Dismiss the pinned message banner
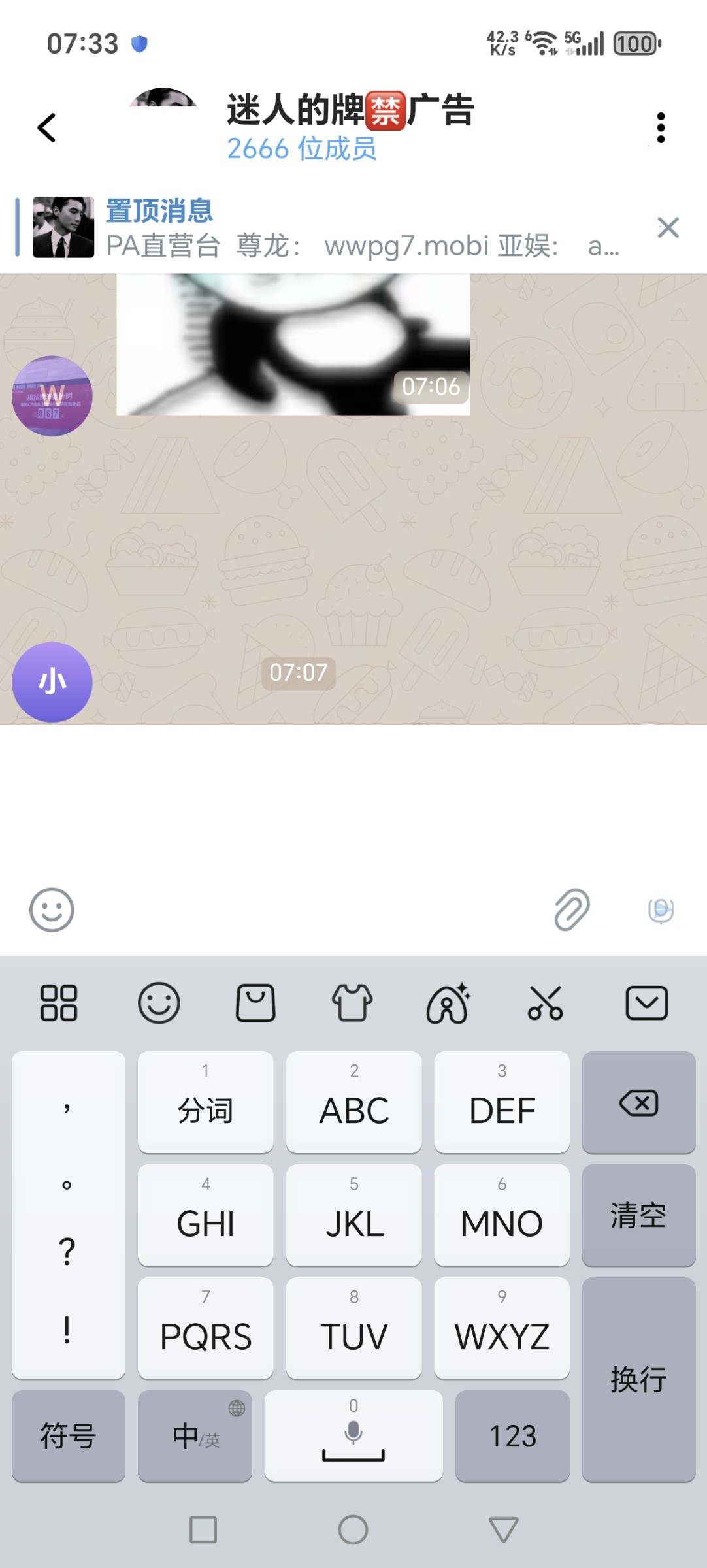The height and width of the screenshot is (1568, 707). [668, 228]
